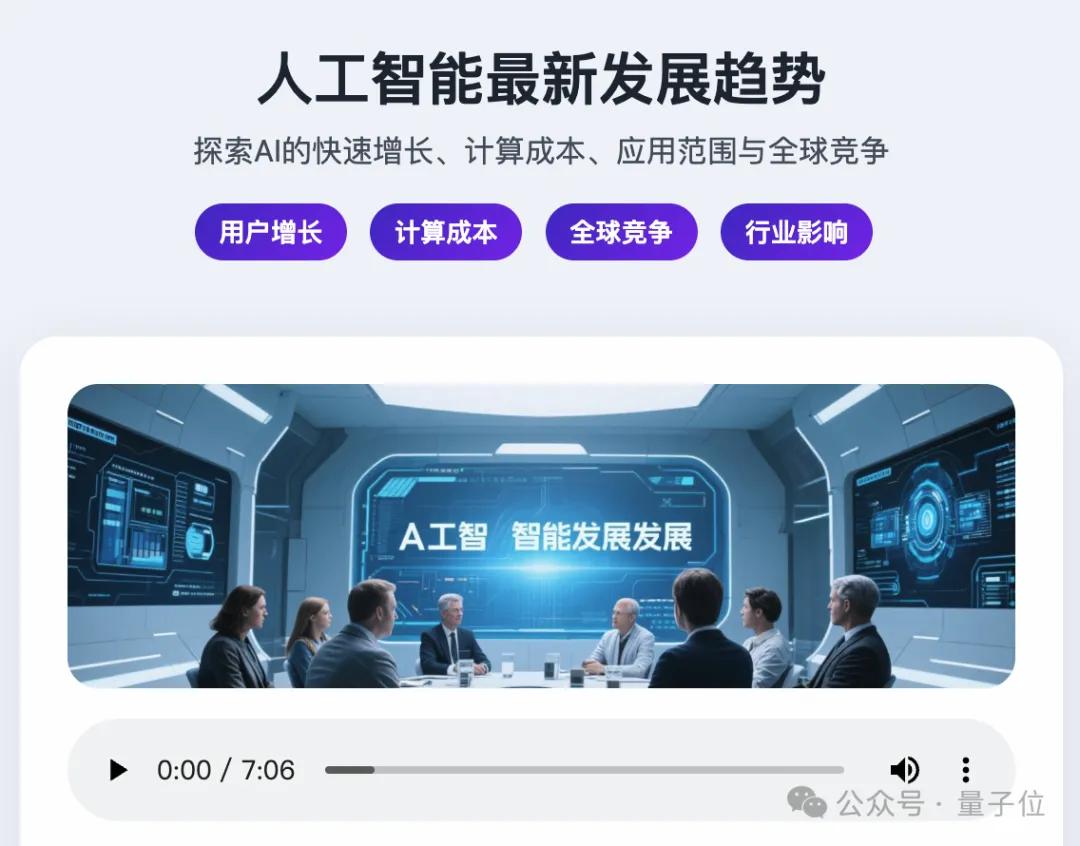Open the audio player's overflow menu
Viewport: 1080px width, 846px height.
pyautogui.click(x=965, y=770)
